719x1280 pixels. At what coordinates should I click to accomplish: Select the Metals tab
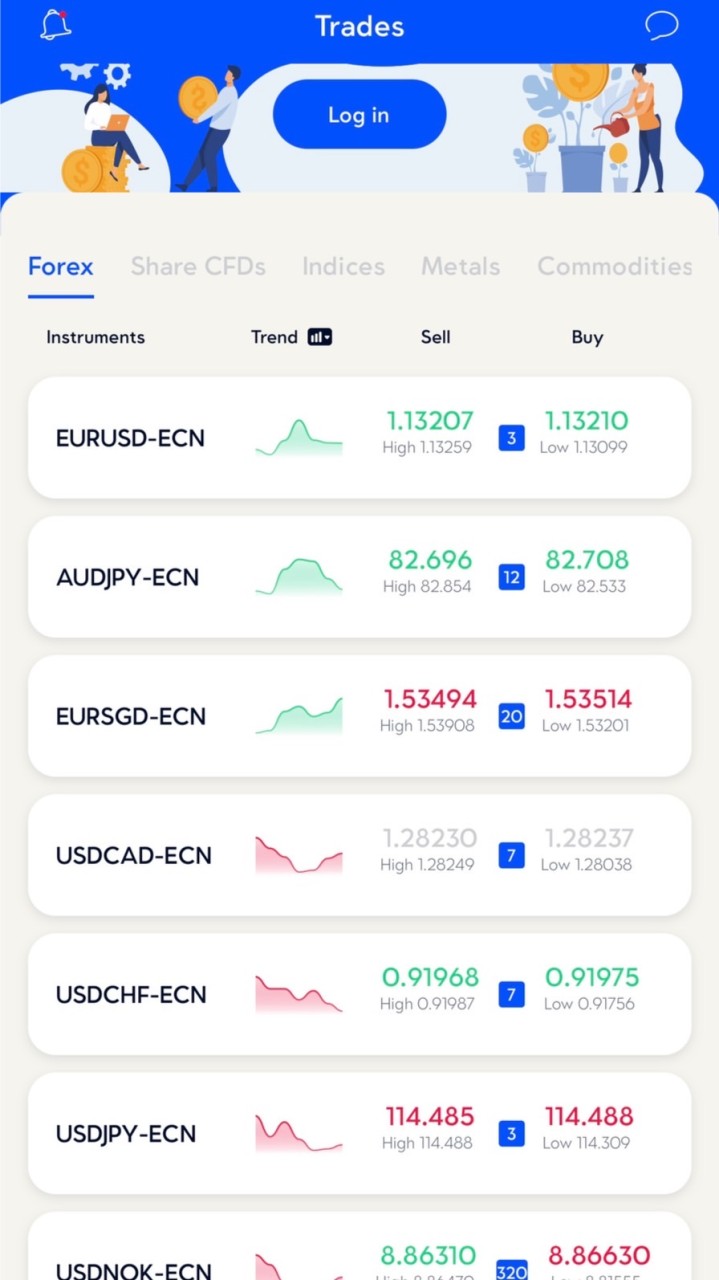(460, 267)
